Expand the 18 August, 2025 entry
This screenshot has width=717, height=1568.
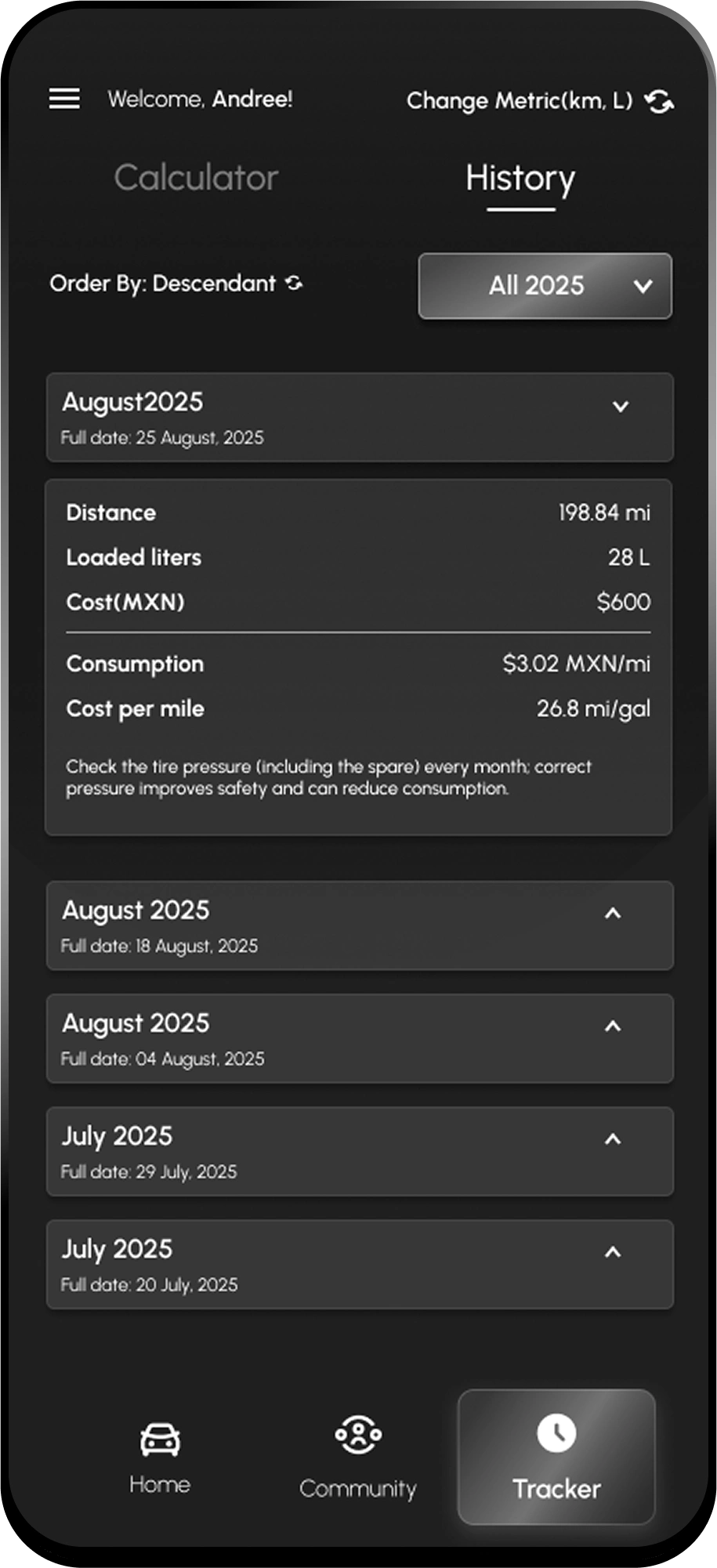click(613, 913)
